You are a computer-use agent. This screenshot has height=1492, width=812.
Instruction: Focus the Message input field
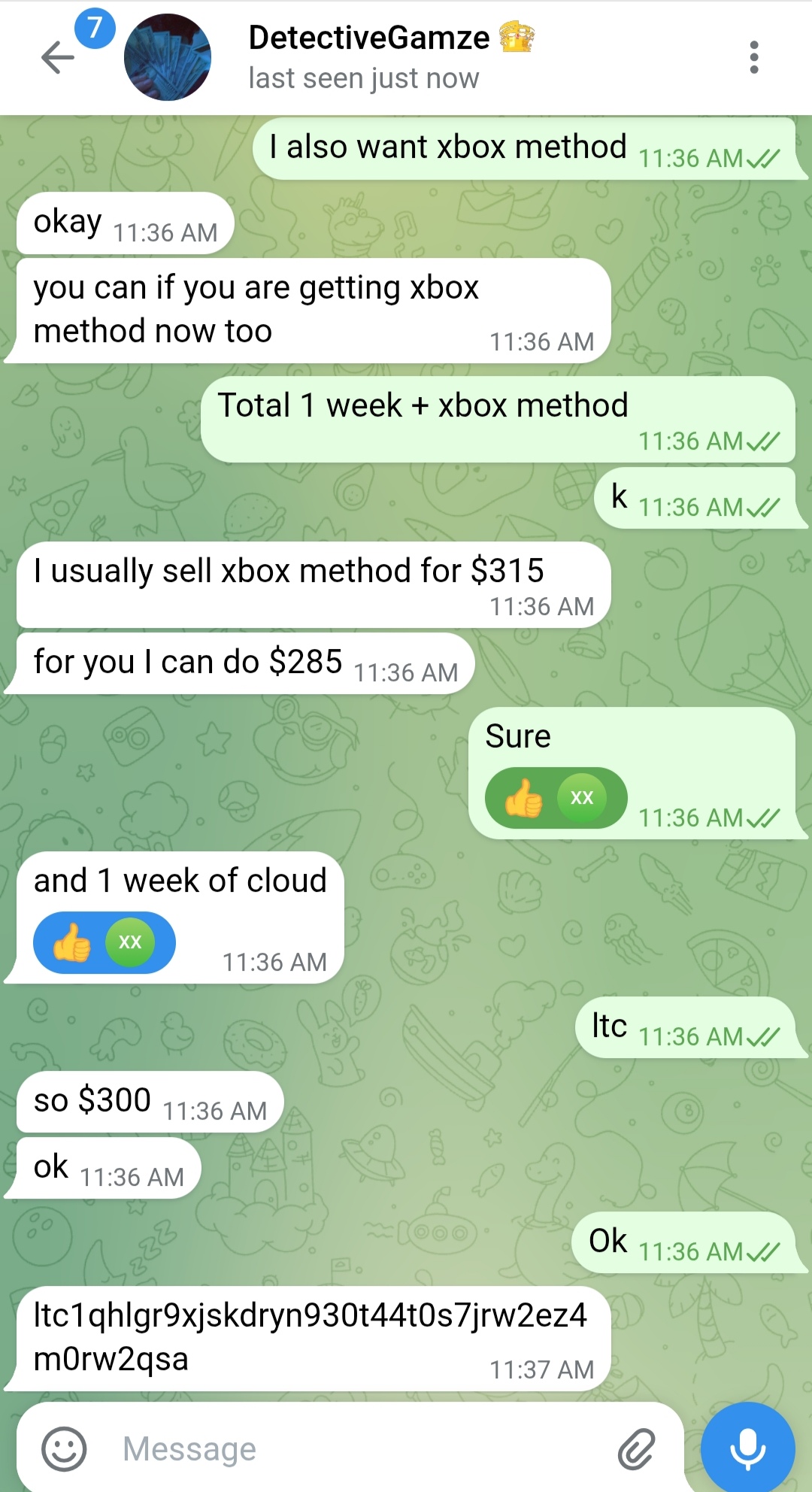pyautogui.click(x=361, y=1448)
